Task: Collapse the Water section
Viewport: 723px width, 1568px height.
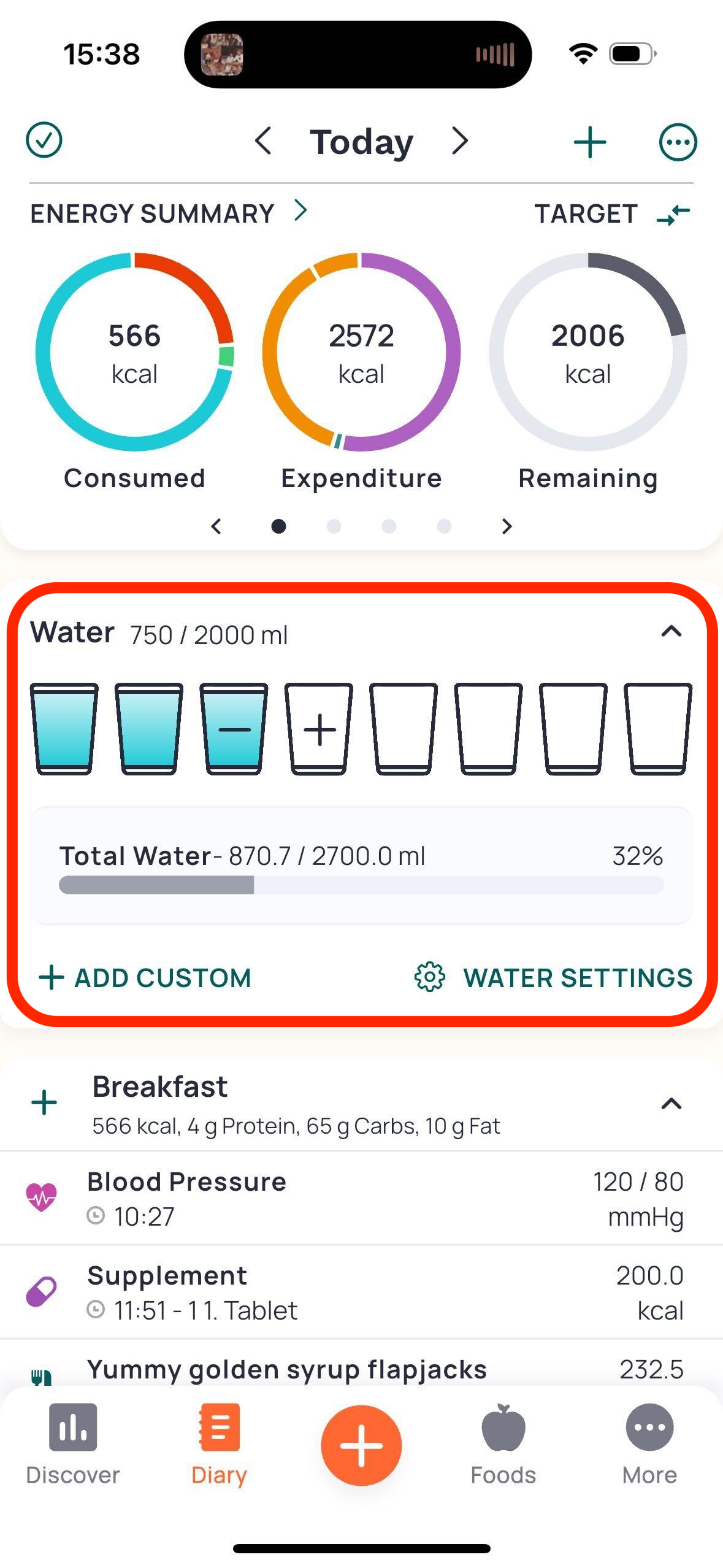Action: (x=671, y=631)
